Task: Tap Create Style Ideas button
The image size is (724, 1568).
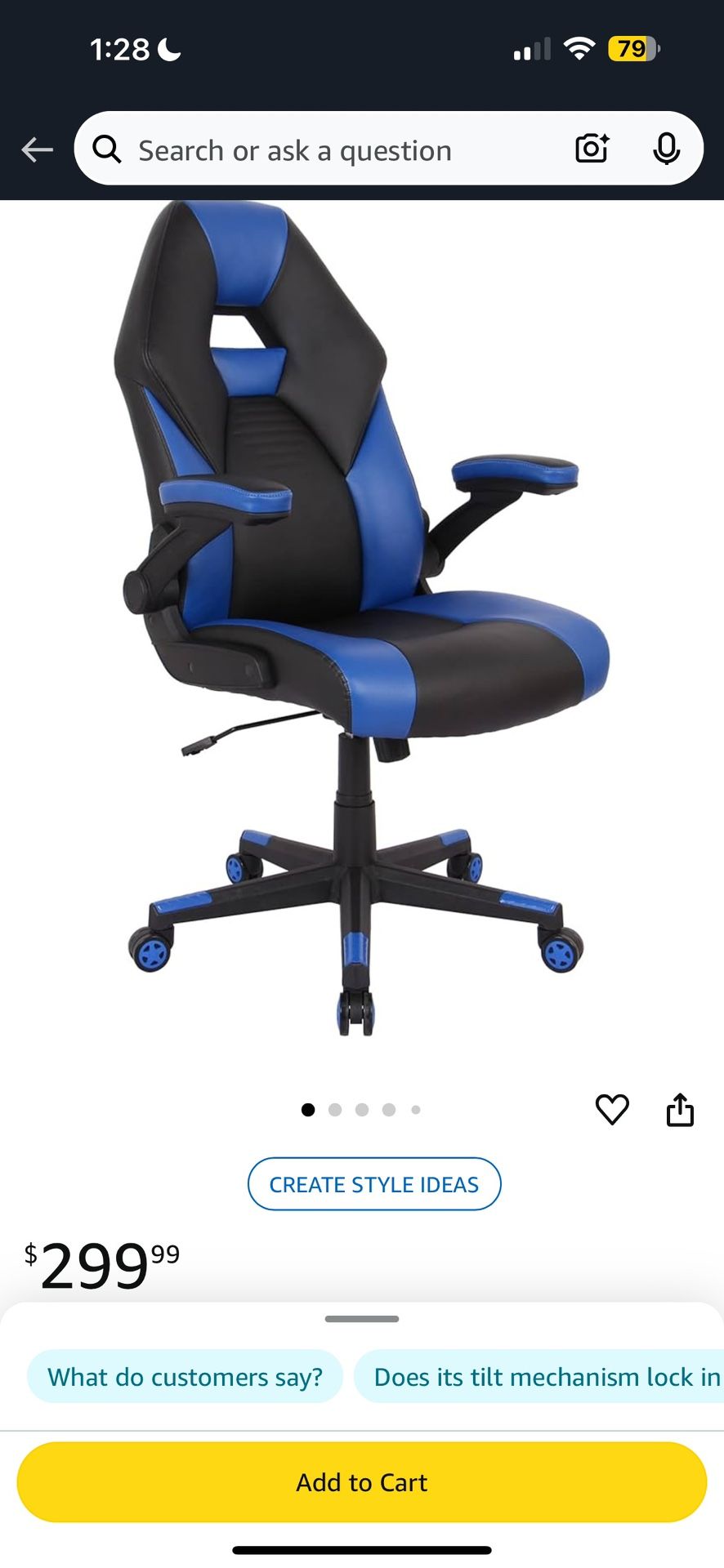Action: coord(374,1184)
